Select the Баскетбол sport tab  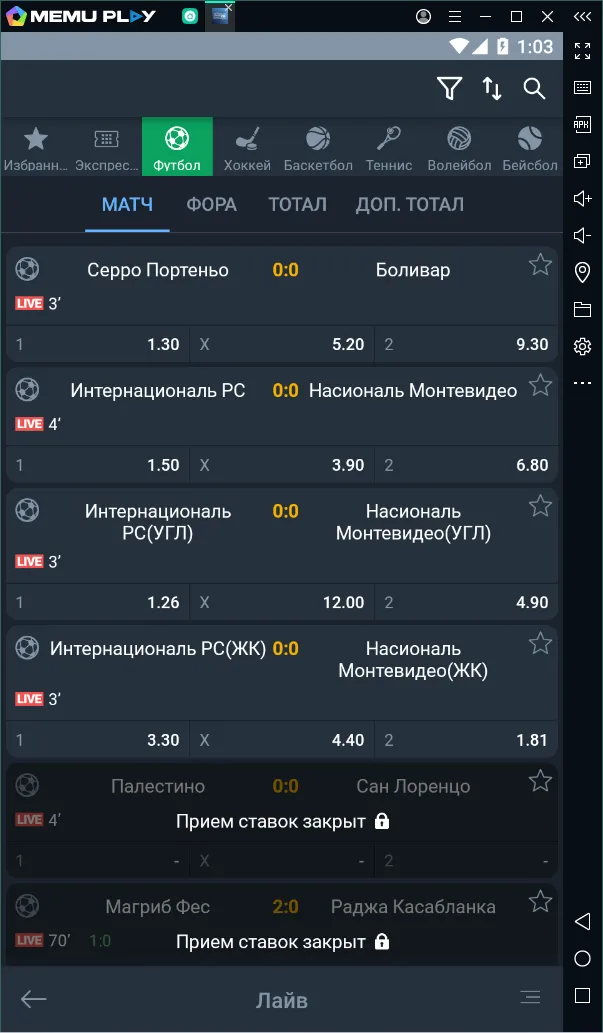tap(318, 147)
